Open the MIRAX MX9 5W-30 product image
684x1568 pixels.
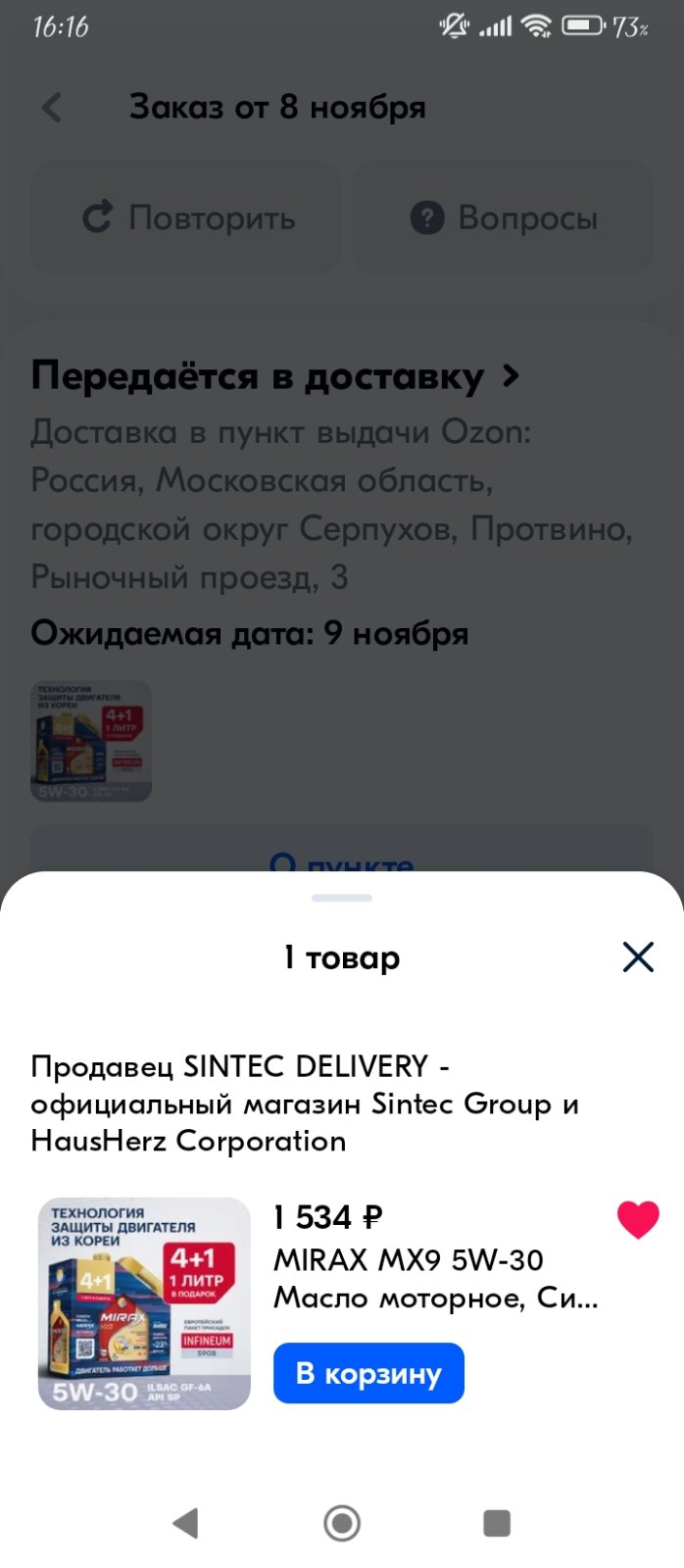[x=144, y=1303]
